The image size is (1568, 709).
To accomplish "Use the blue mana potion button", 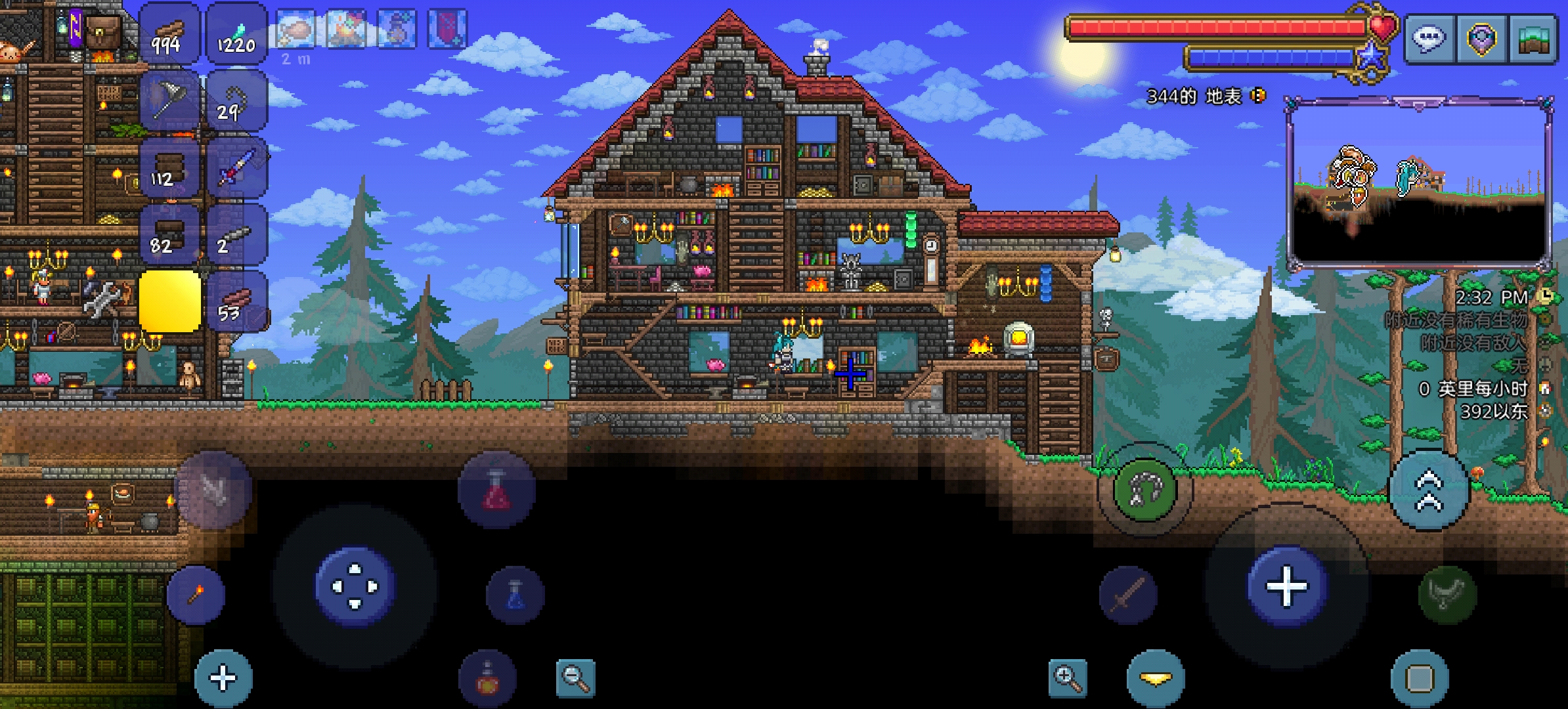I will point(515,595).
